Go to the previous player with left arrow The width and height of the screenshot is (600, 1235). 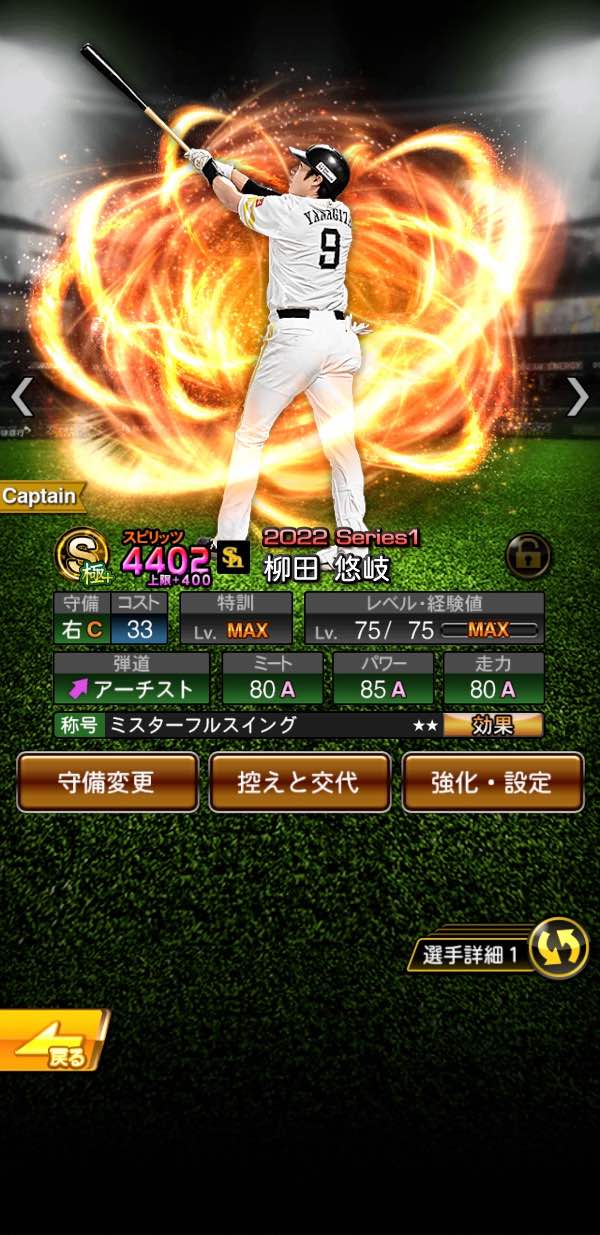[x=22, y=397]
